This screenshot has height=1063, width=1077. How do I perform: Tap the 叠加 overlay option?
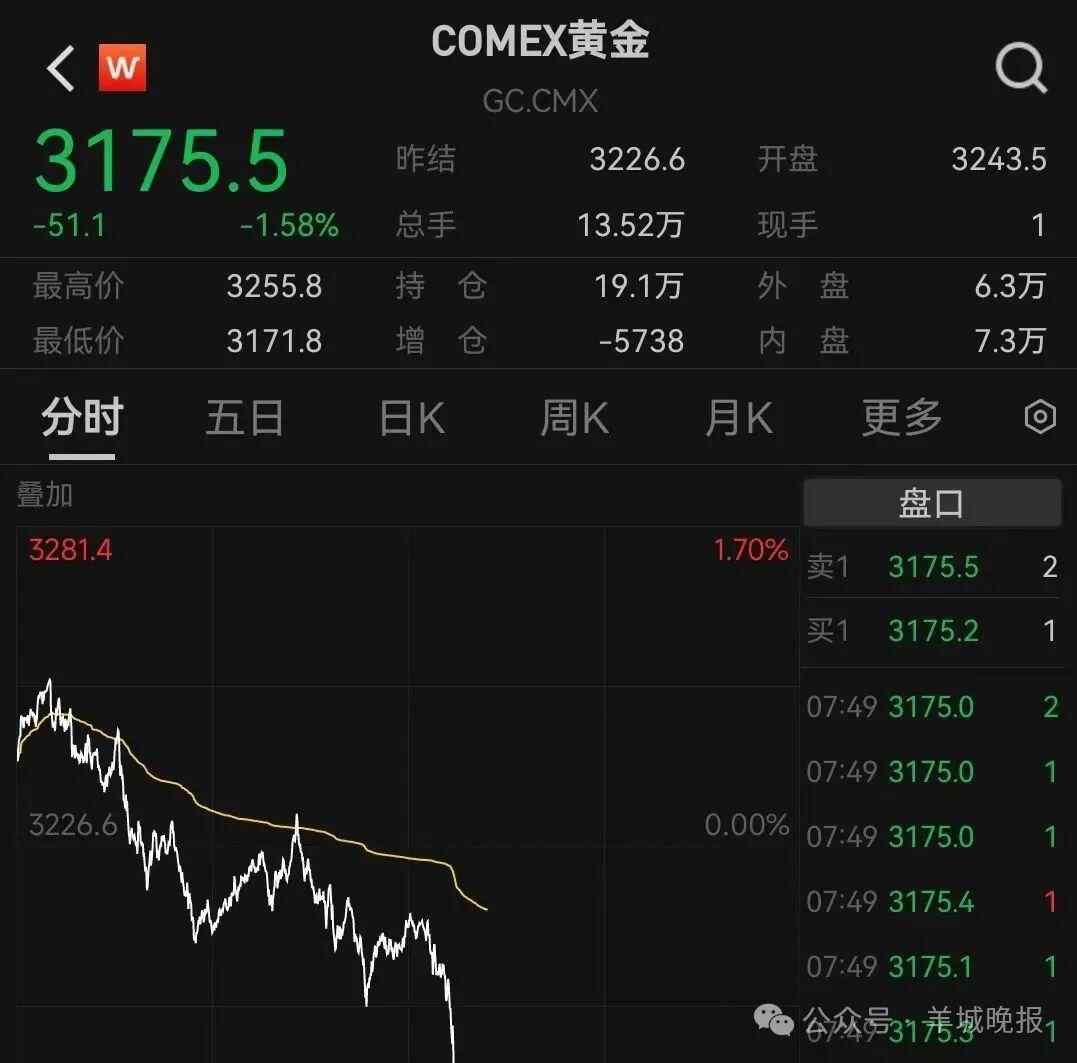coord(45,495)
